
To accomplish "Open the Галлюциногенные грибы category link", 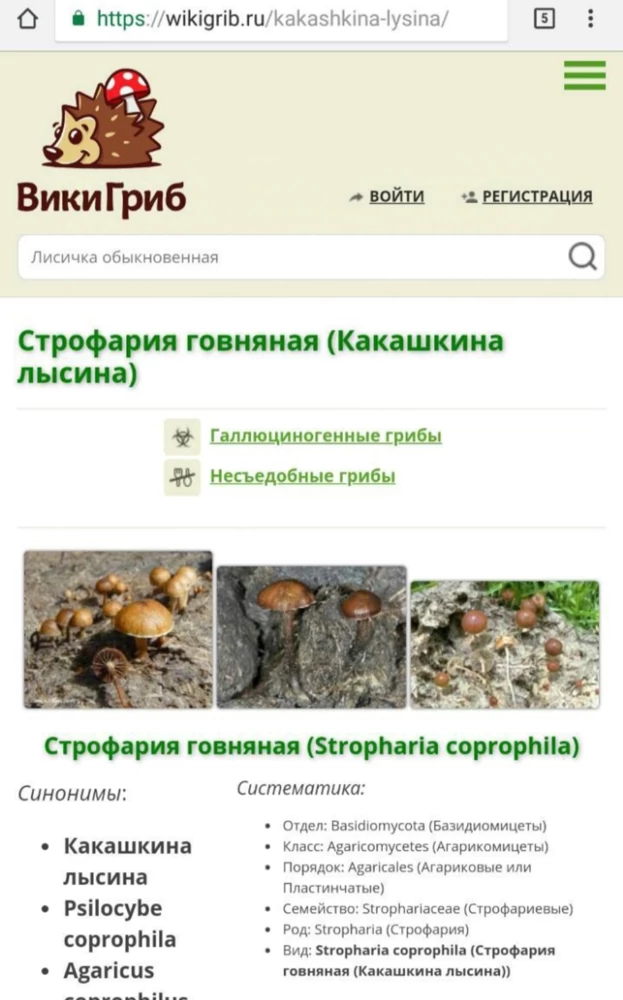I will tap(326, 436).
